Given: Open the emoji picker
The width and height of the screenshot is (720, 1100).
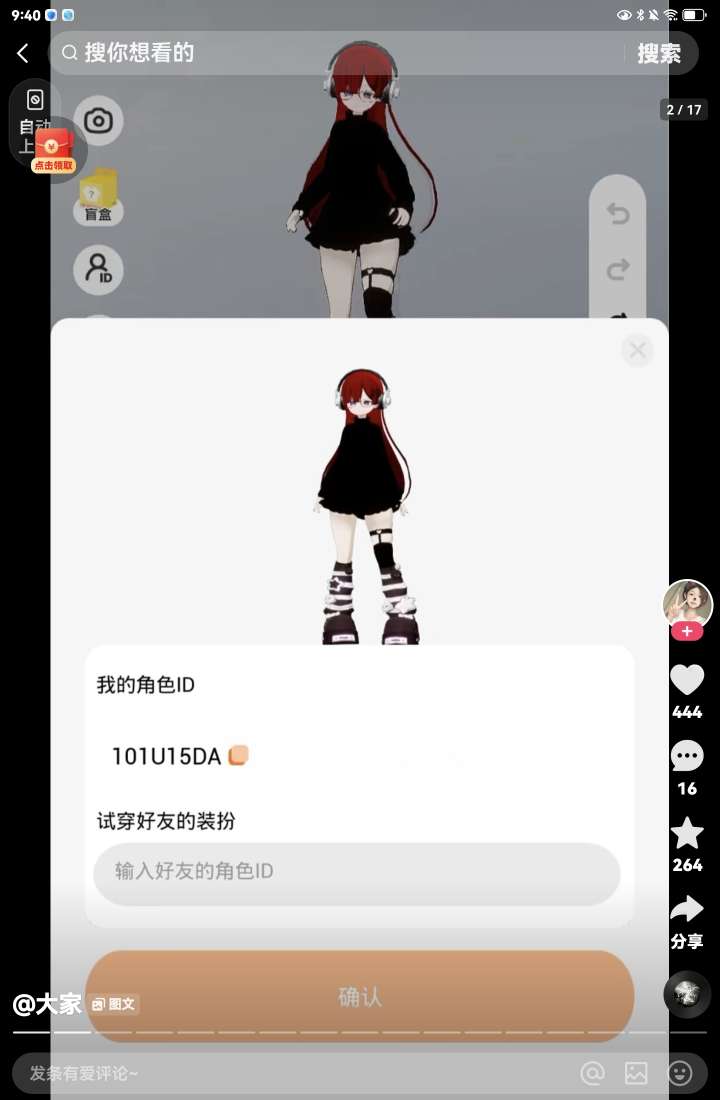Looking at the screenshot, I should pyautogui.click(x=680, y=1073).
